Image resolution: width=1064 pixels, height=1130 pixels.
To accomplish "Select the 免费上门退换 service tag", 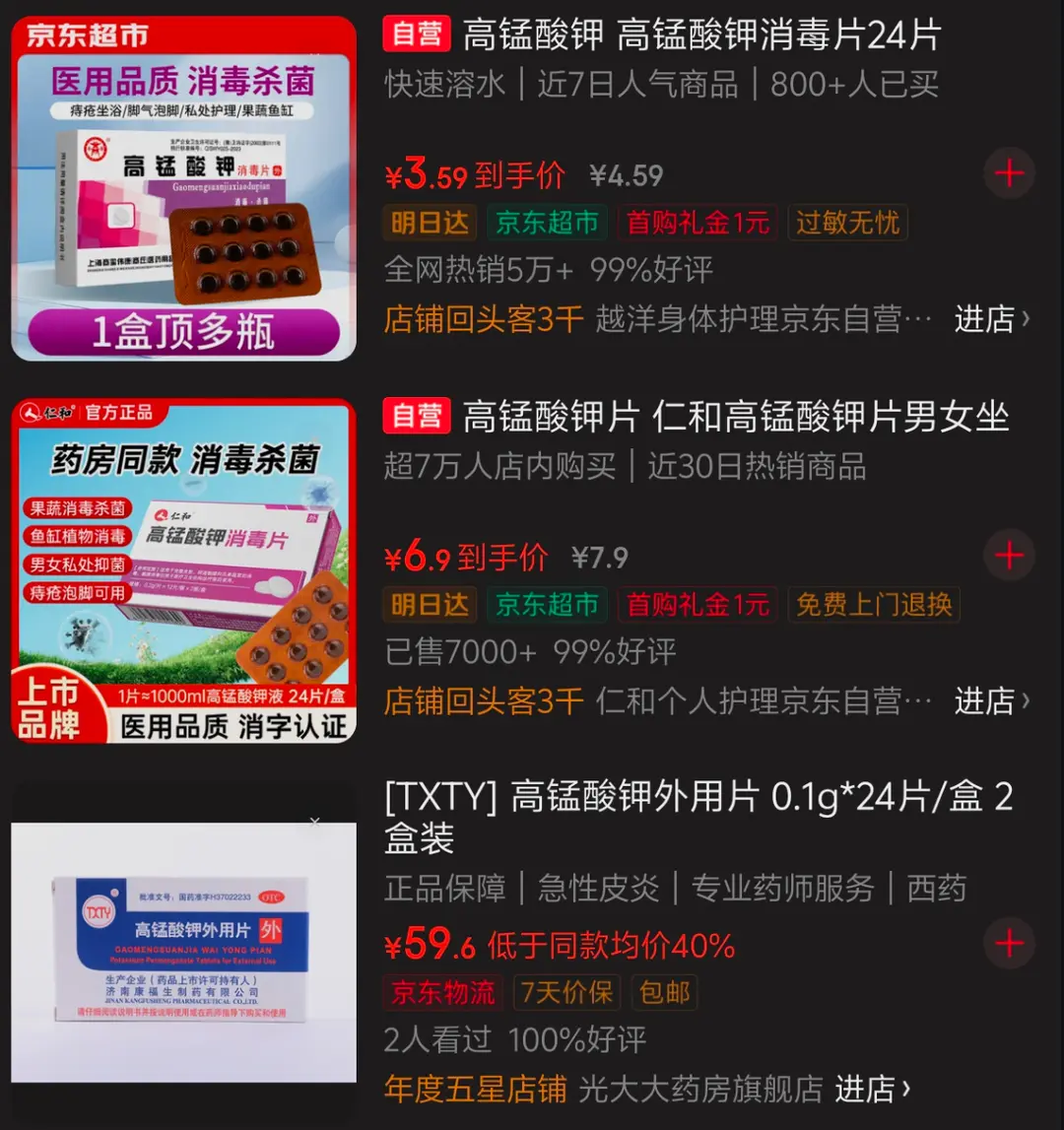I will point(873,605).
